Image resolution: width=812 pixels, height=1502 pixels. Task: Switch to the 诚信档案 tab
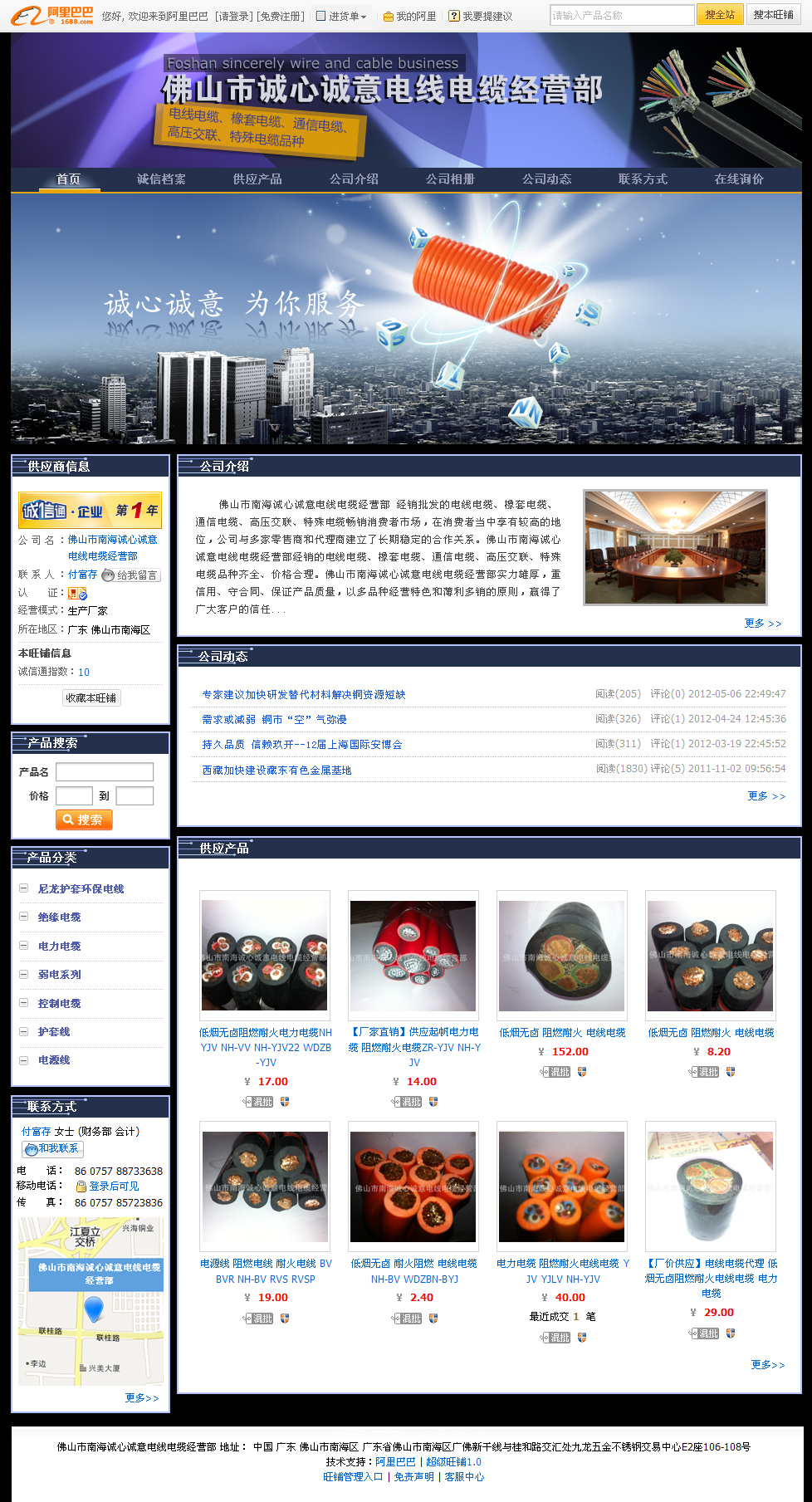click(161, 179)
